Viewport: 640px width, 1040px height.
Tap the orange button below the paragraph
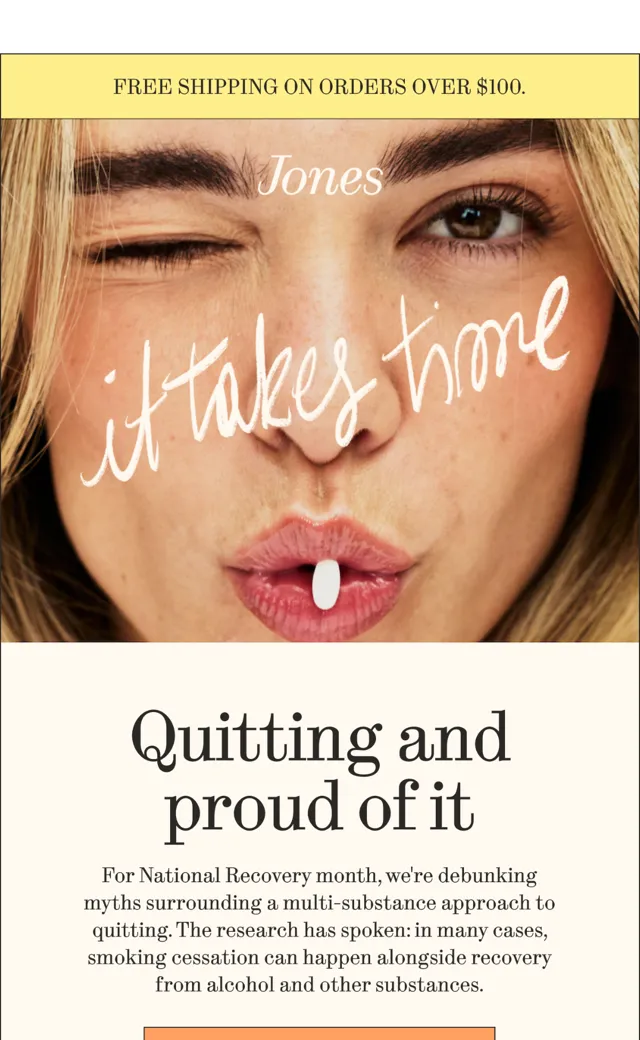[x=320, y=1033]
